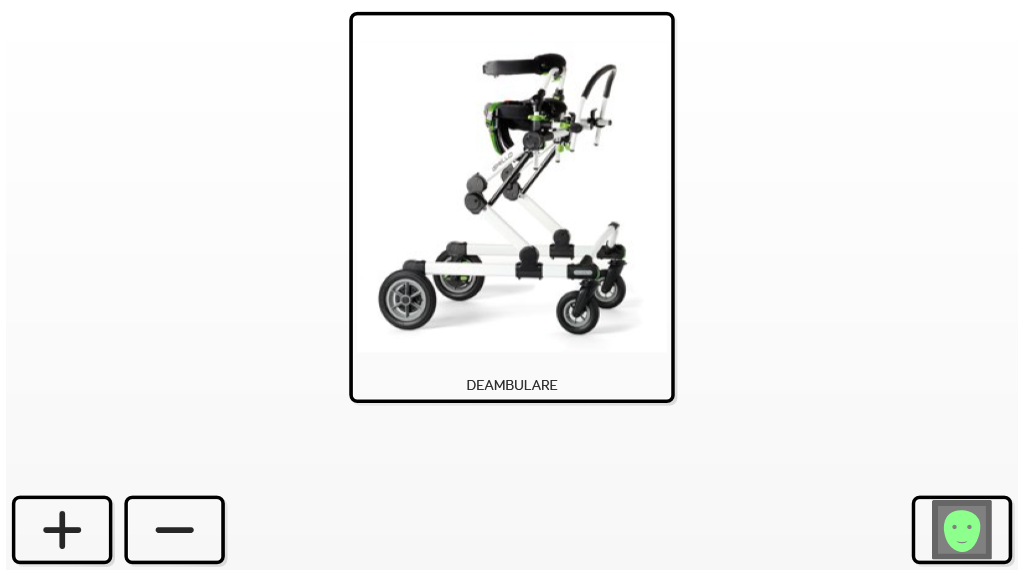The image size is (1024, 576).
Task: Open the green face button
Action: (x=961, y=530)
